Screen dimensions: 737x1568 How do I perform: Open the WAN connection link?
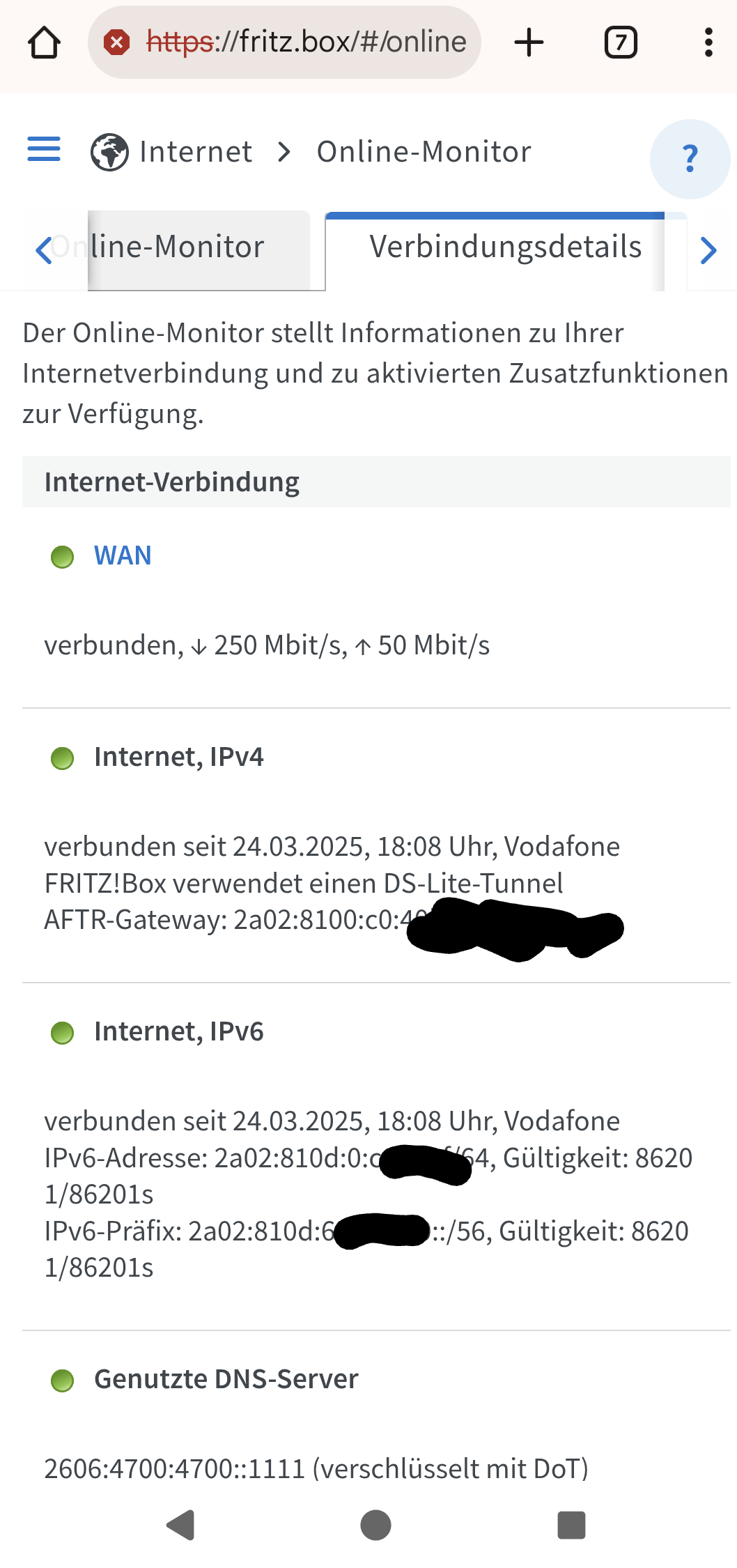pyautogui.click(x=123, y=556)
